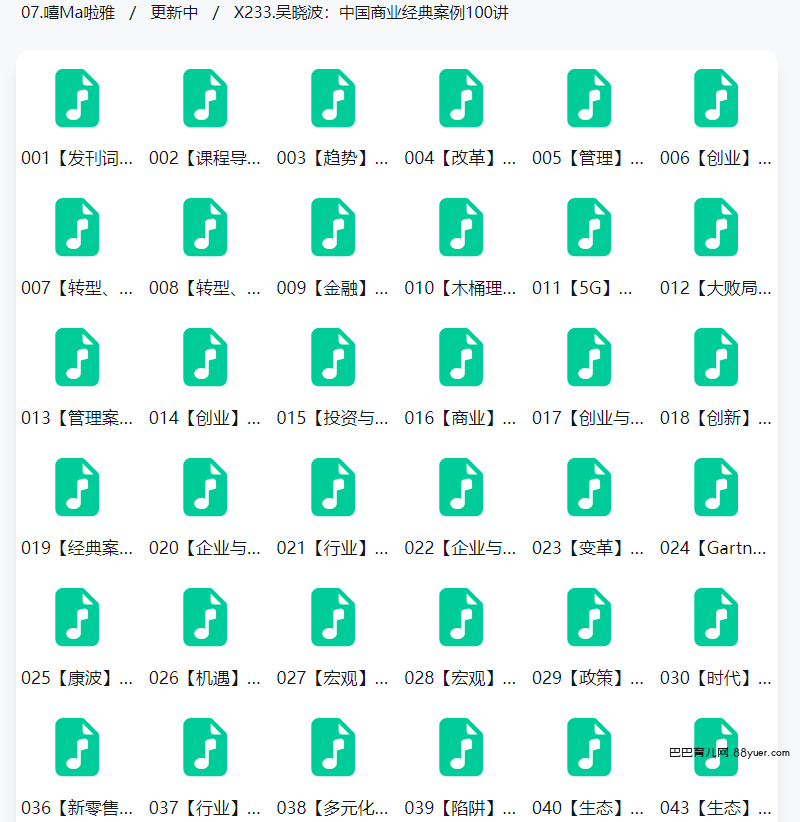Image resolution: width=800 pixels, height=822 pixels.
Task: Open file 010【木桶理】
Action: (461, 227)
